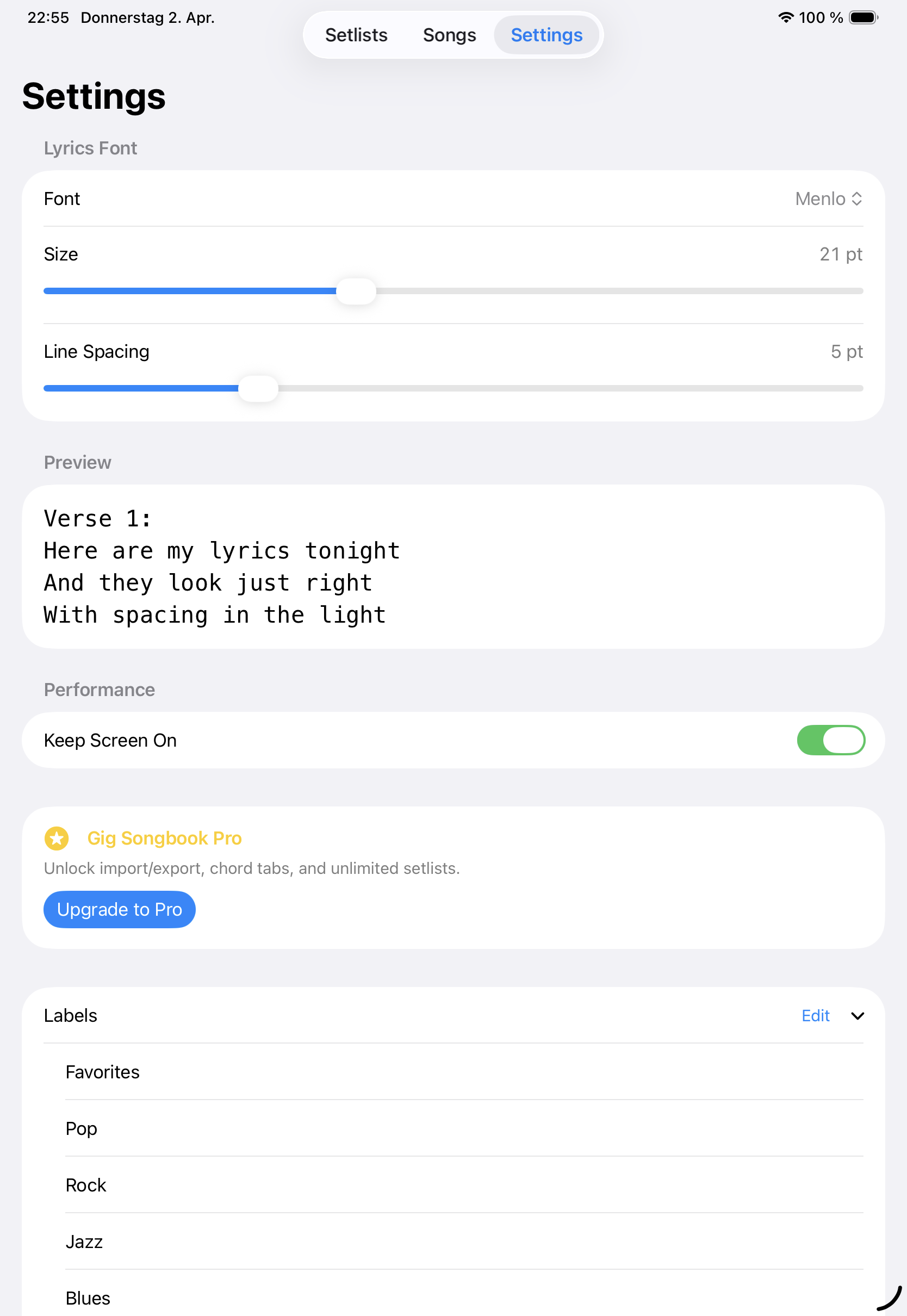
Task: Open the Blues label
Action: coord(88,1298)
